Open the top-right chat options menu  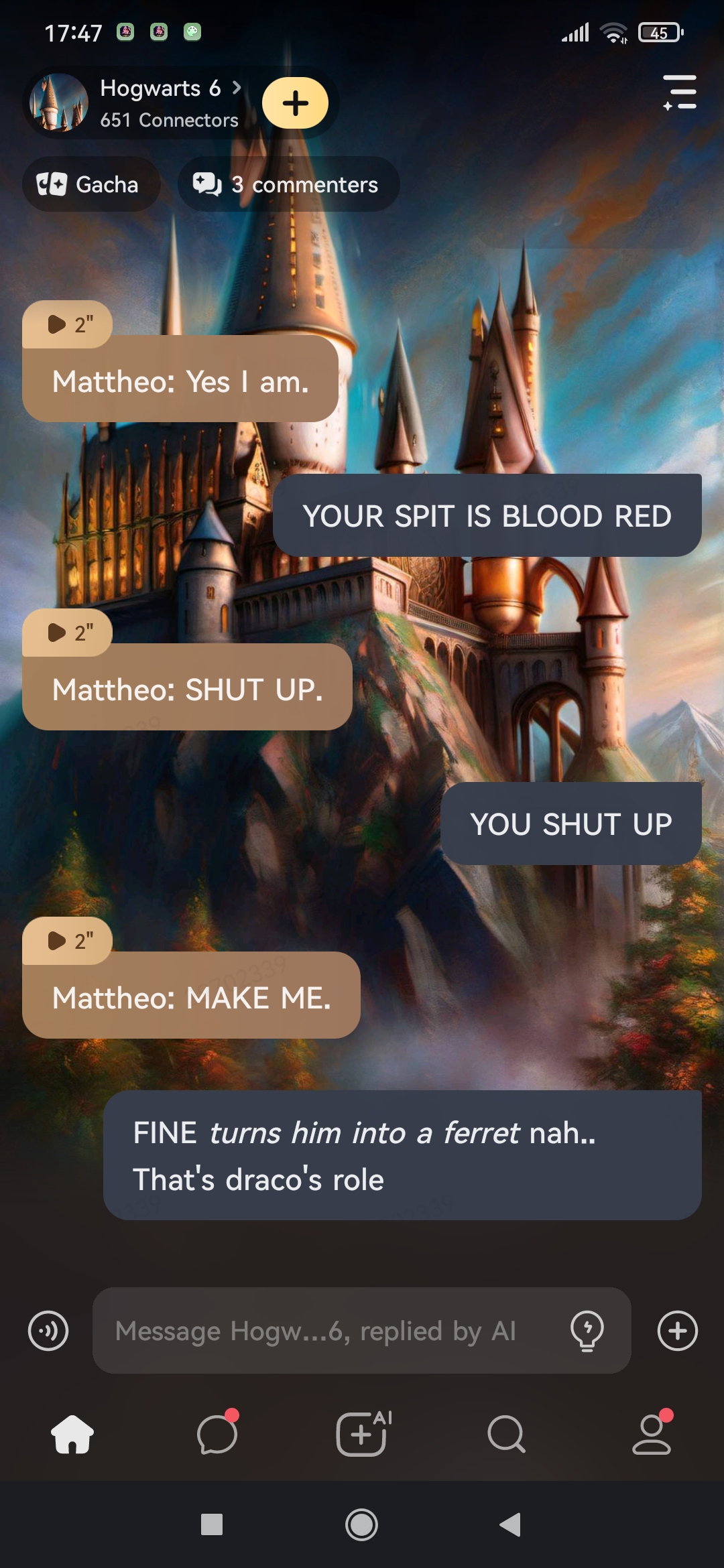coord(680,92)
